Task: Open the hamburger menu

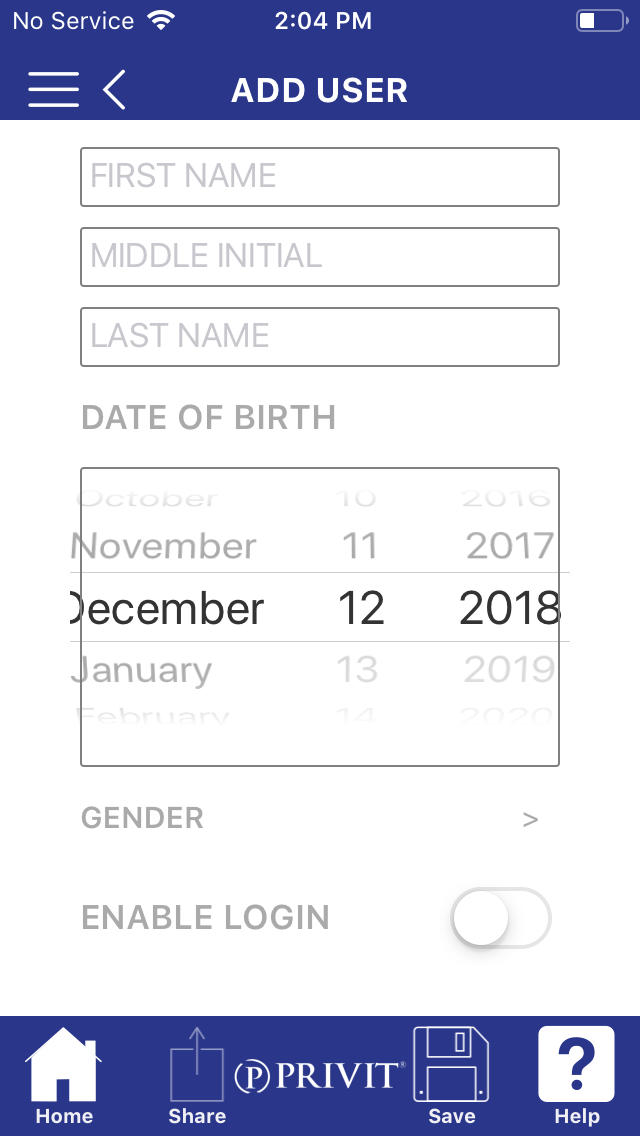Action: [54, 90]
